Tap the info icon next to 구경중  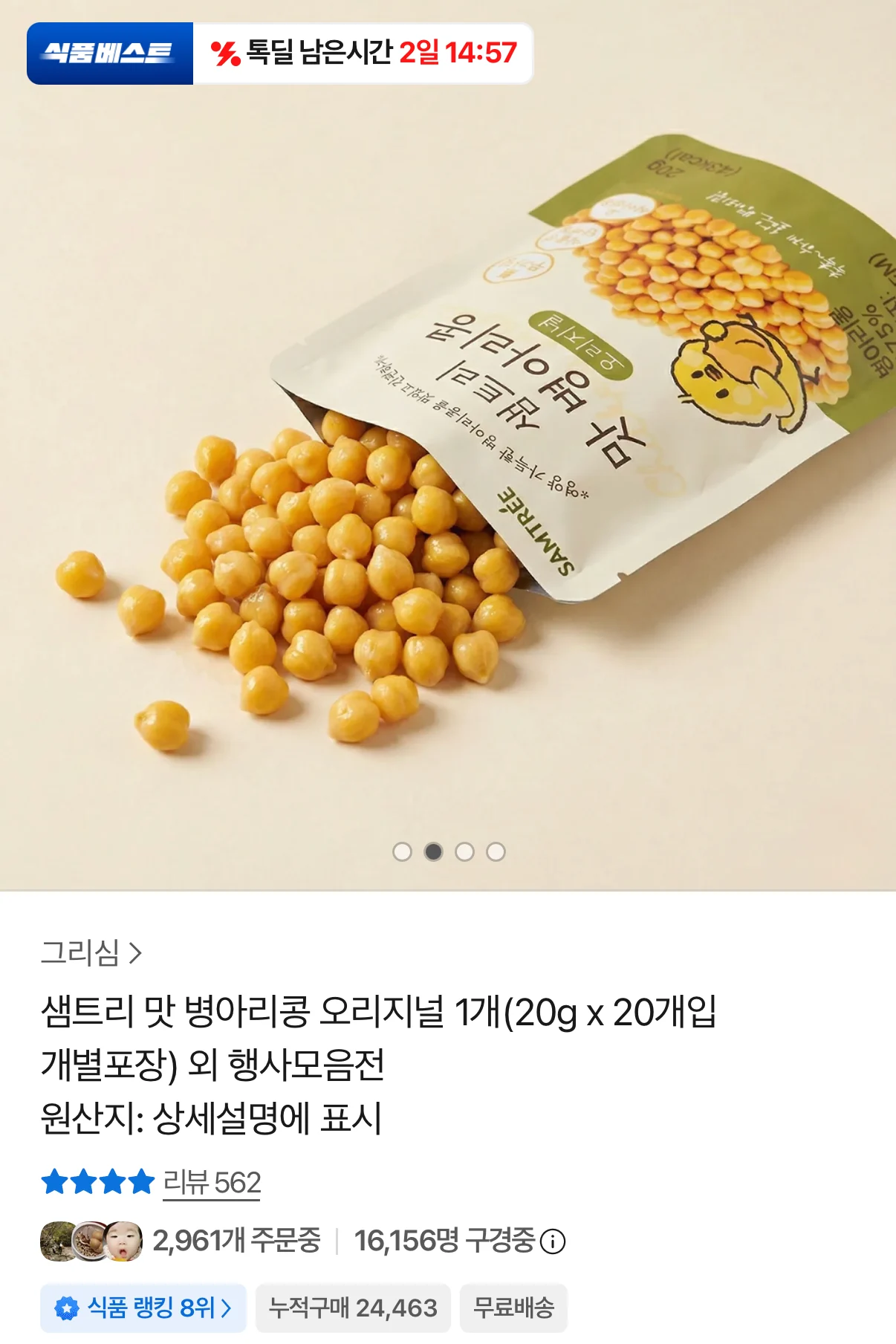click(553, 1241)
